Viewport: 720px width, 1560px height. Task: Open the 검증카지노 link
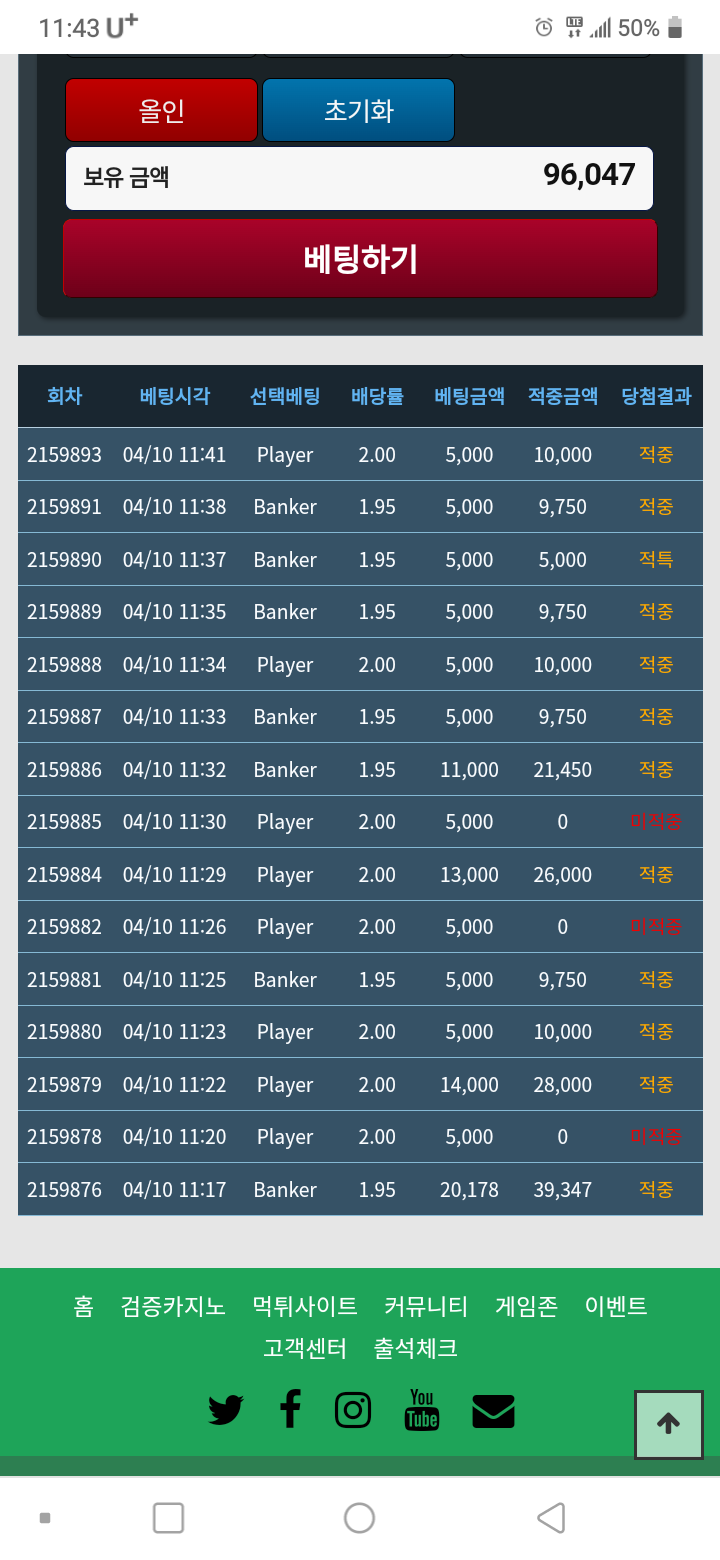pyautogui.click(x=173, y=1306)
